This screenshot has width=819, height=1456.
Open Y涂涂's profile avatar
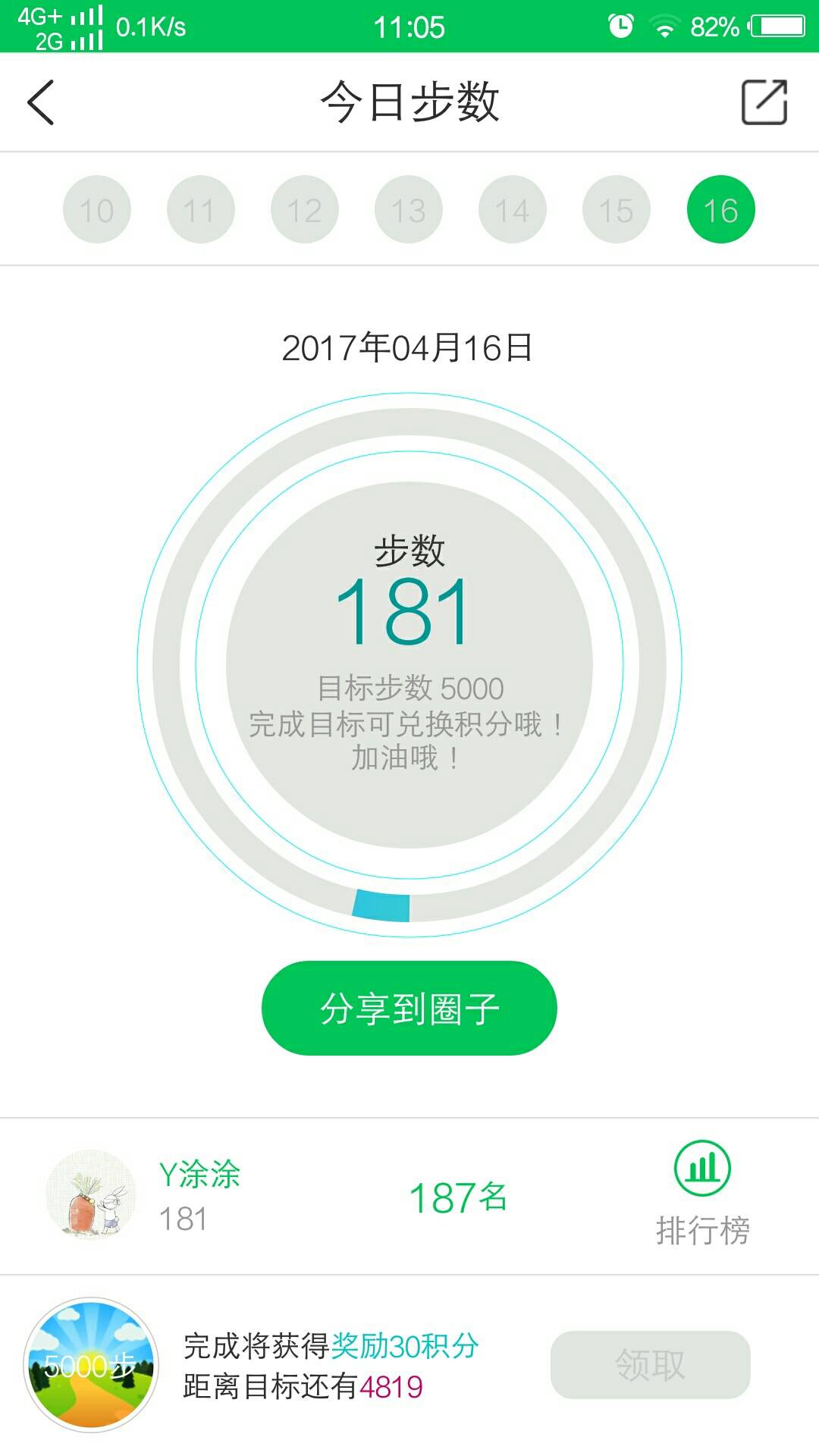[x=92, y=1194]
